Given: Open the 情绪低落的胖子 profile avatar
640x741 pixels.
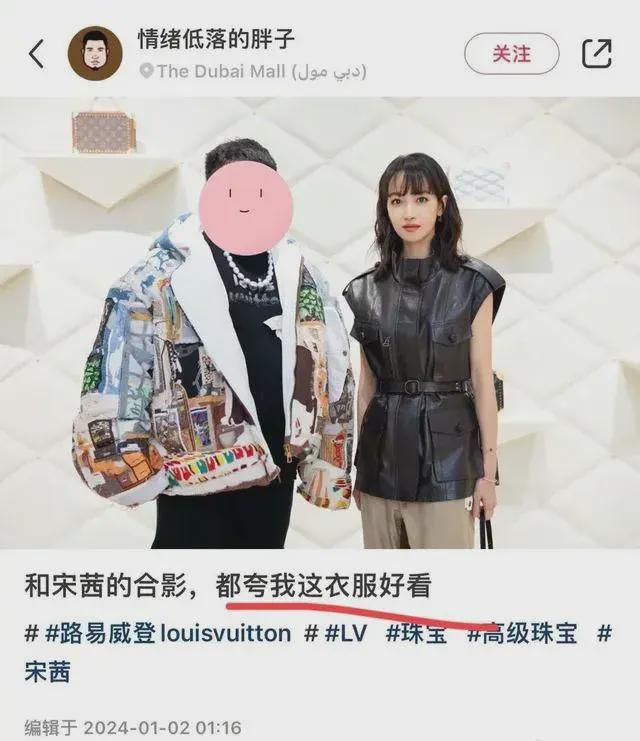Looking at the screenshot, I should pyautogui.click(x=95, y=54).
